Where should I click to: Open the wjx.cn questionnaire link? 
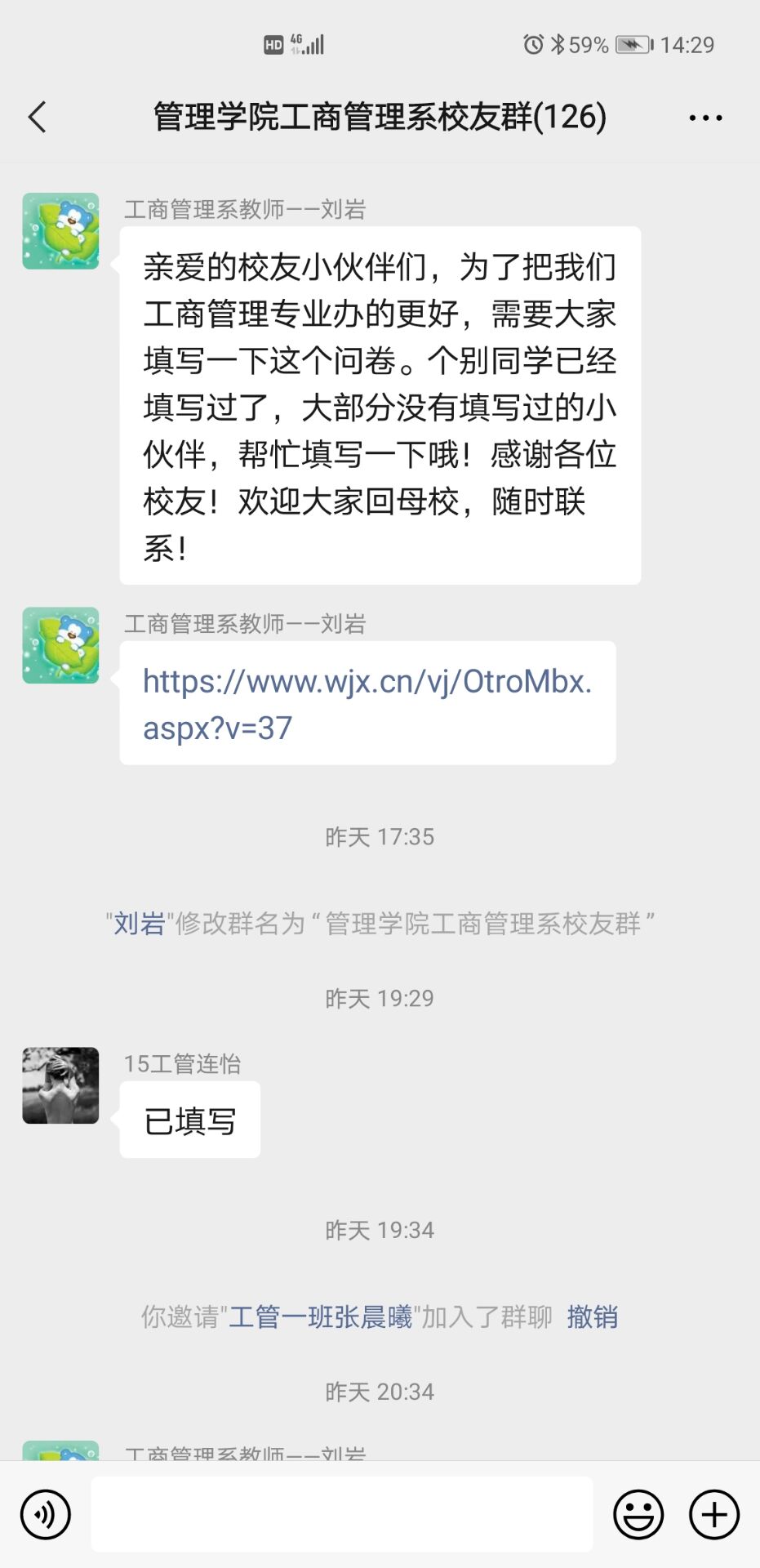pyautogui.click(x=367, y=703)
